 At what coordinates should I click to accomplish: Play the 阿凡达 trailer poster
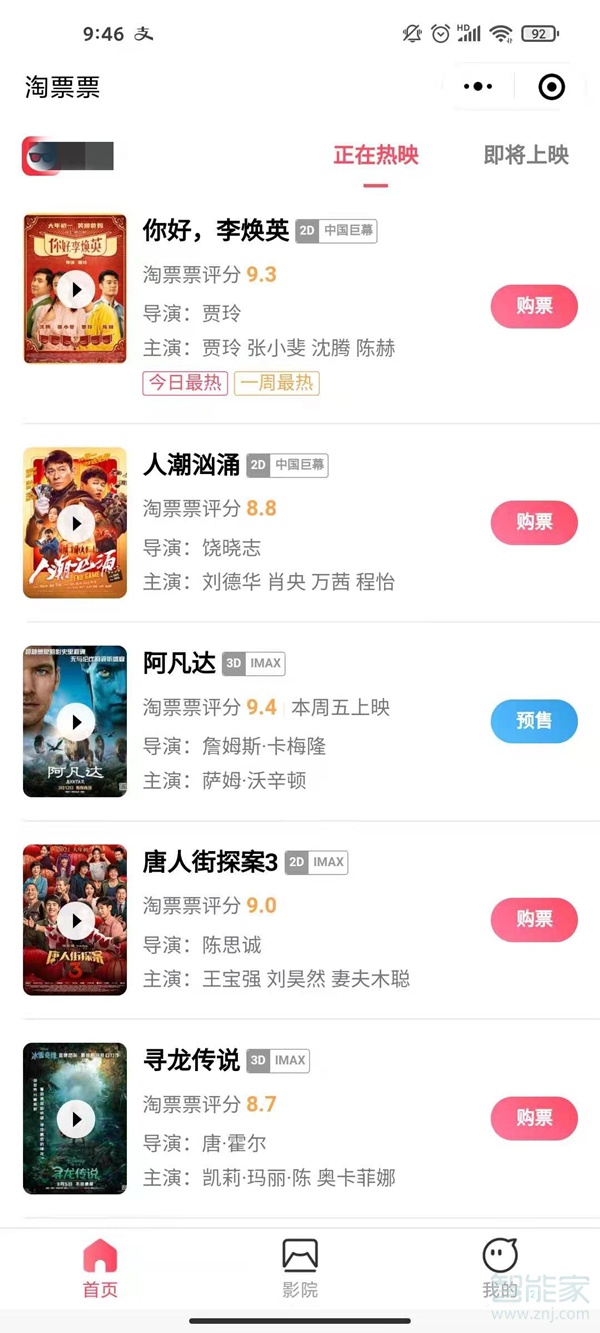75,721
